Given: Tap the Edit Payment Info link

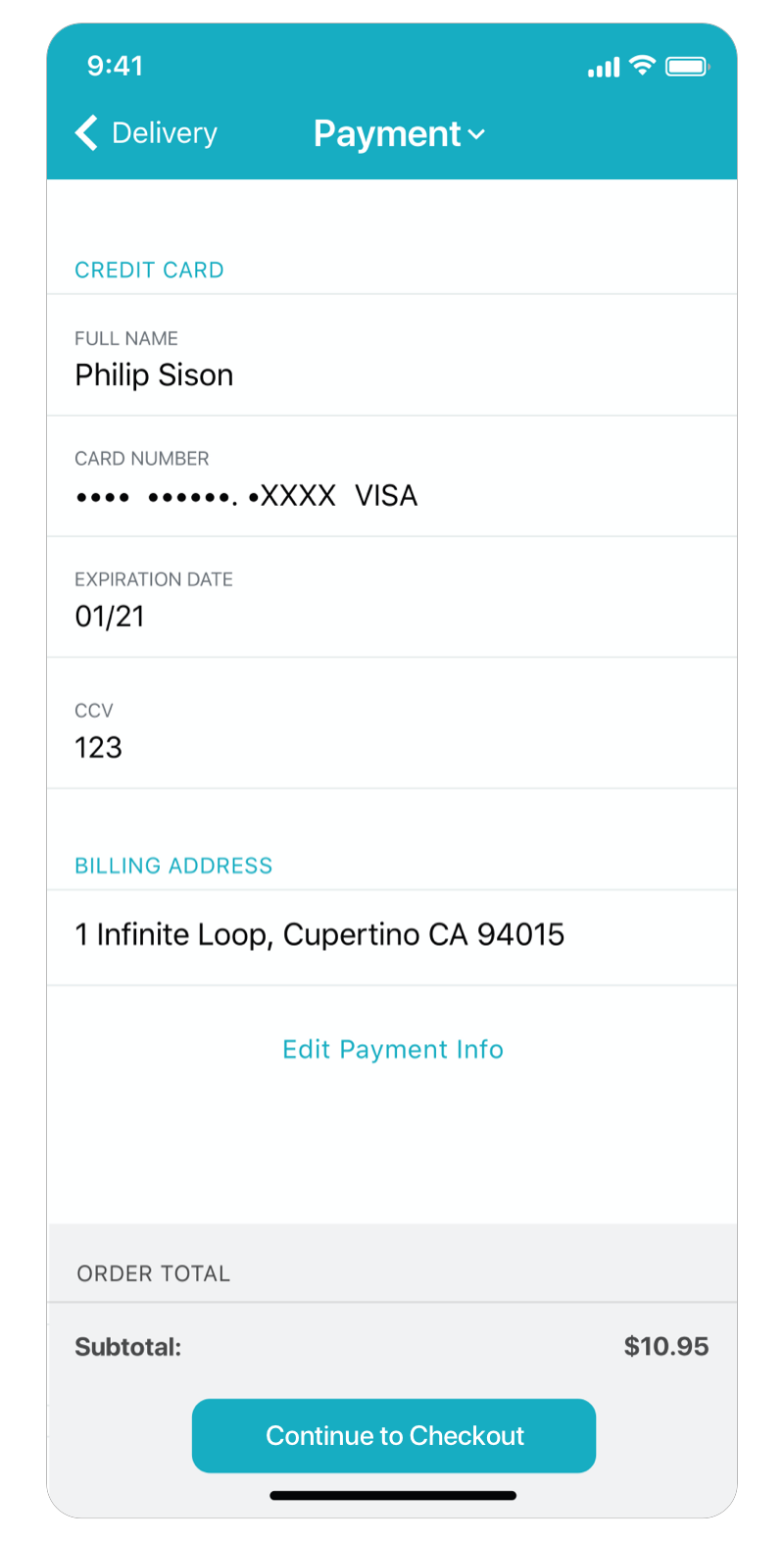Looking at the screenshot, I should [x=393, y=1049].
